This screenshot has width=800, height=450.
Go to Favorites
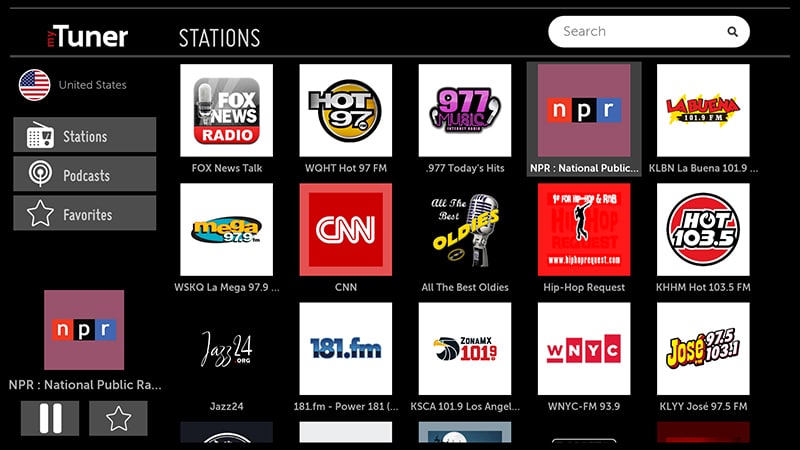[85, 214]
